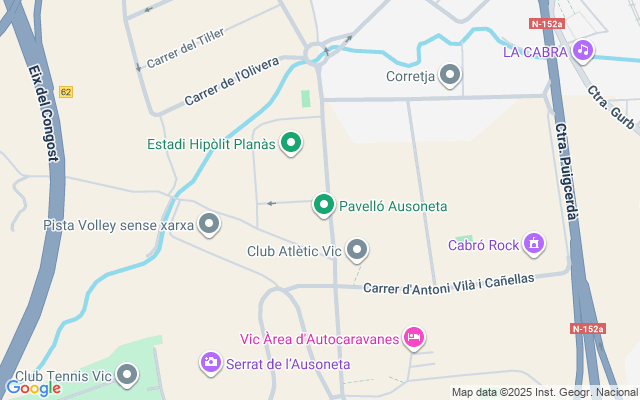Select Pista Volley sense xarxa marker

point(209,224)
